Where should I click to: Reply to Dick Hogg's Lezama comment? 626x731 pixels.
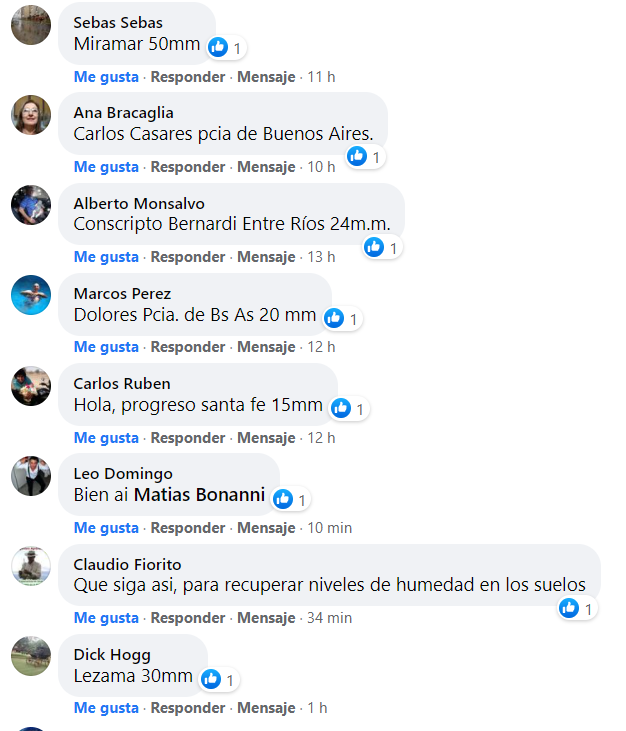[188, 708]
